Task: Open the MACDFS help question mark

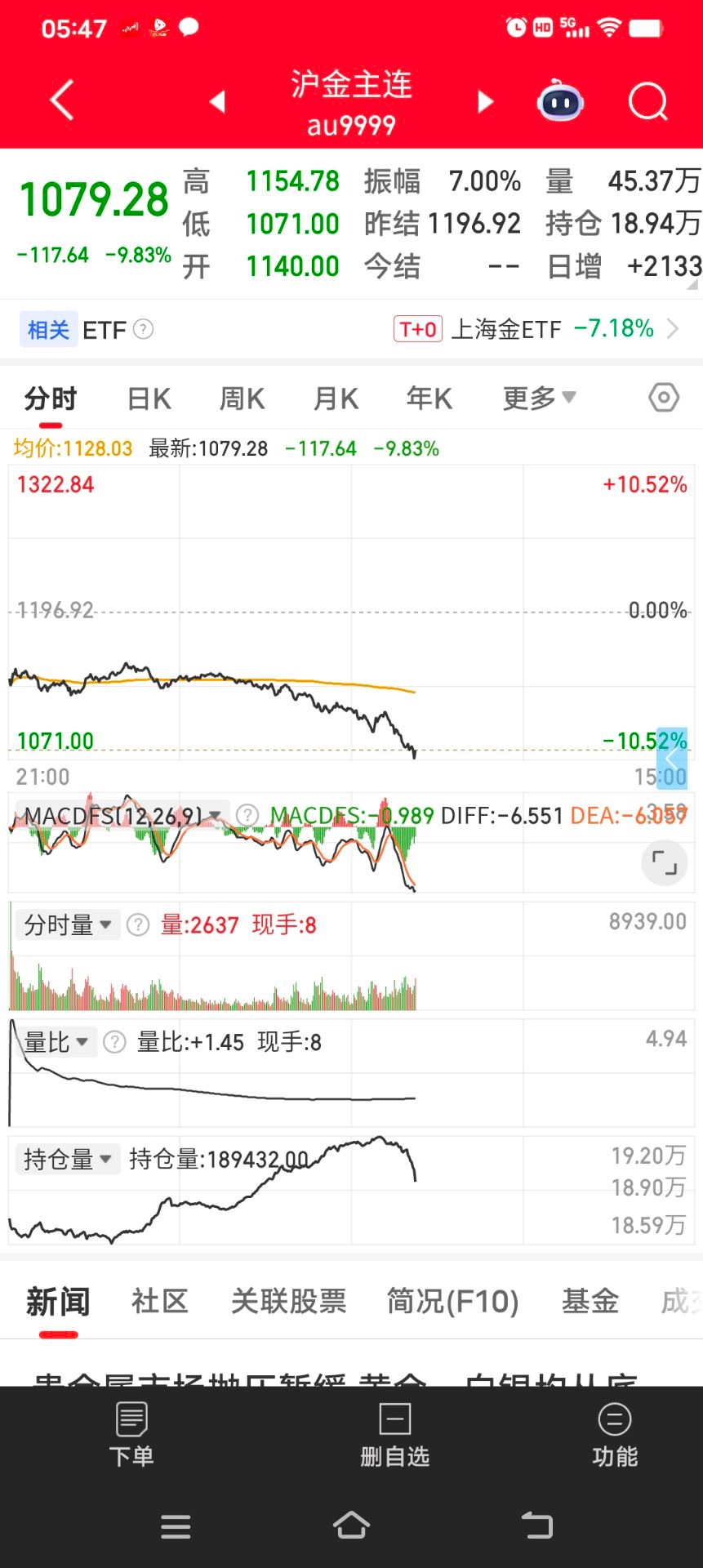Action: pos(247,814)
